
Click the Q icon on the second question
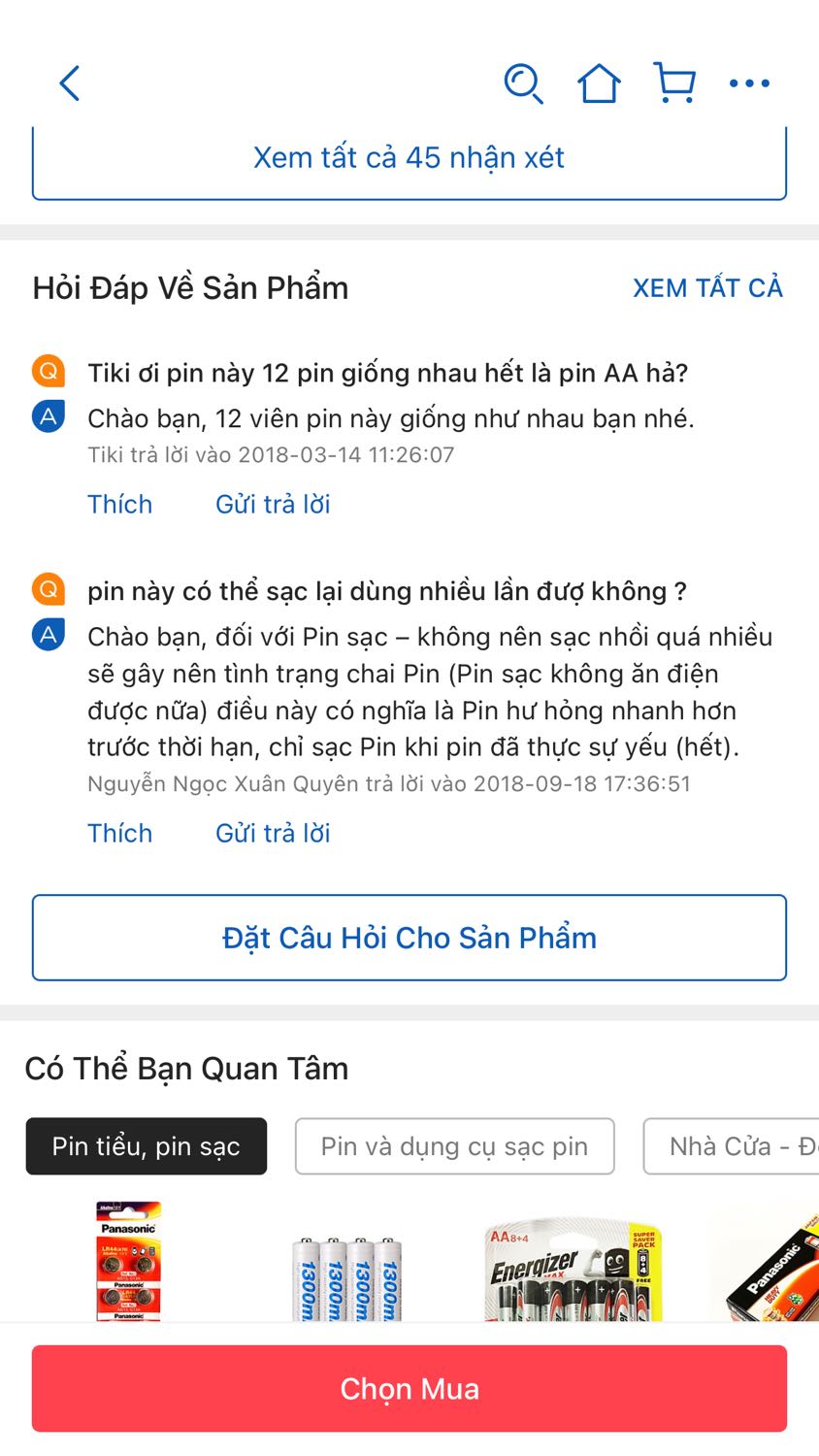click(48, 590)
